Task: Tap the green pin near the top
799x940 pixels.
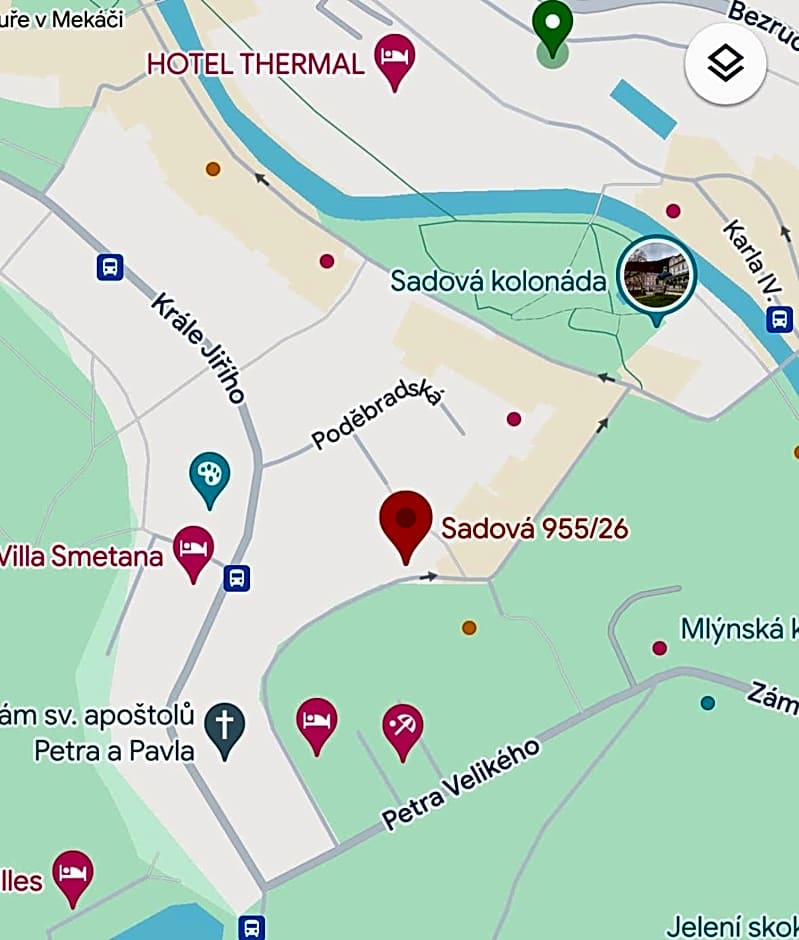Action: (551, 25)
